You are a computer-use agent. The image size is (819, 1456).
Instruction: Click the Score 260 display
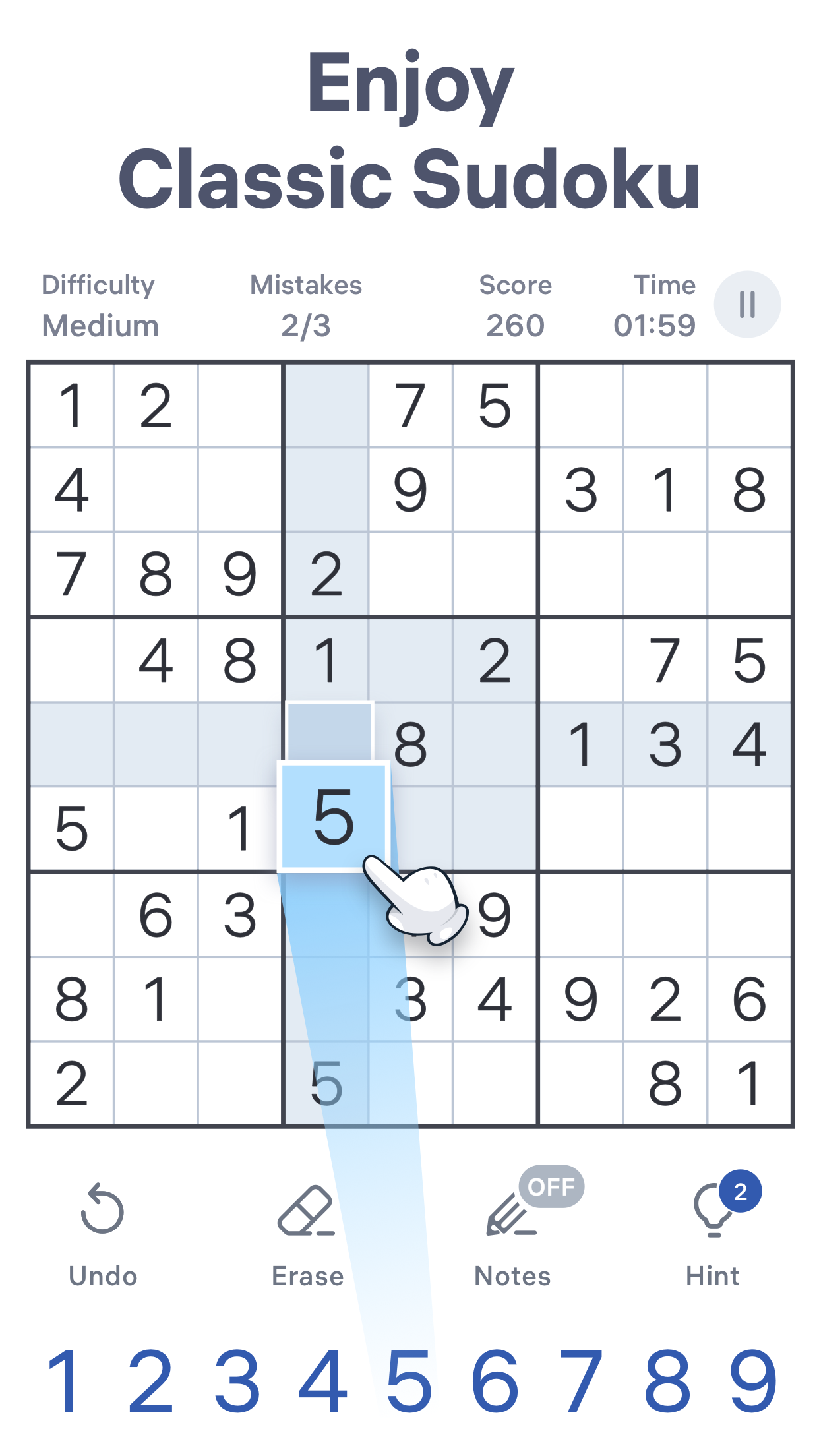pyautogui.click(x=516, y=303)
